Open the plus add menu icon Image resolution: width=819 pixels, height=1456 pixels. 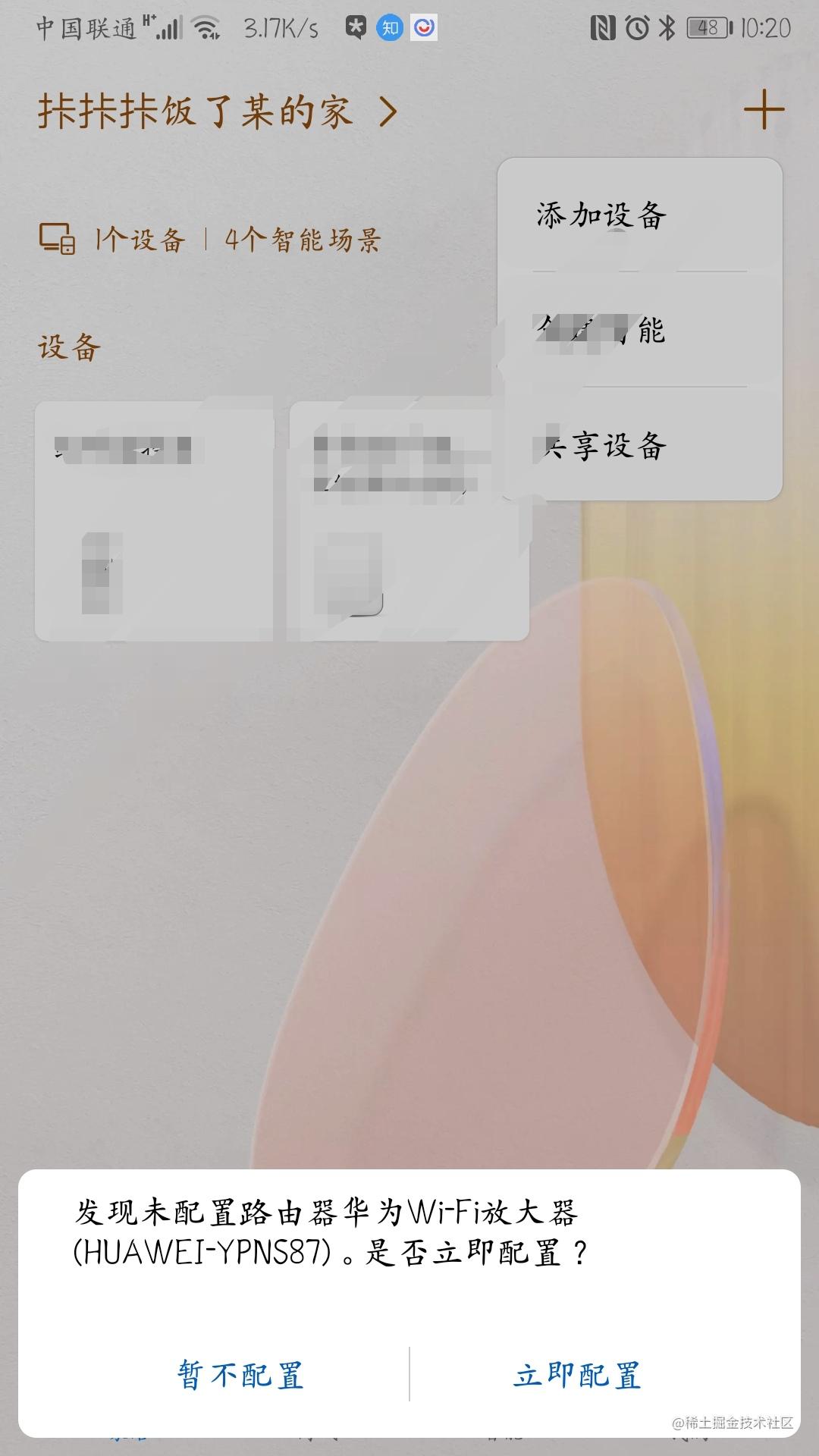tap(763, 111)
